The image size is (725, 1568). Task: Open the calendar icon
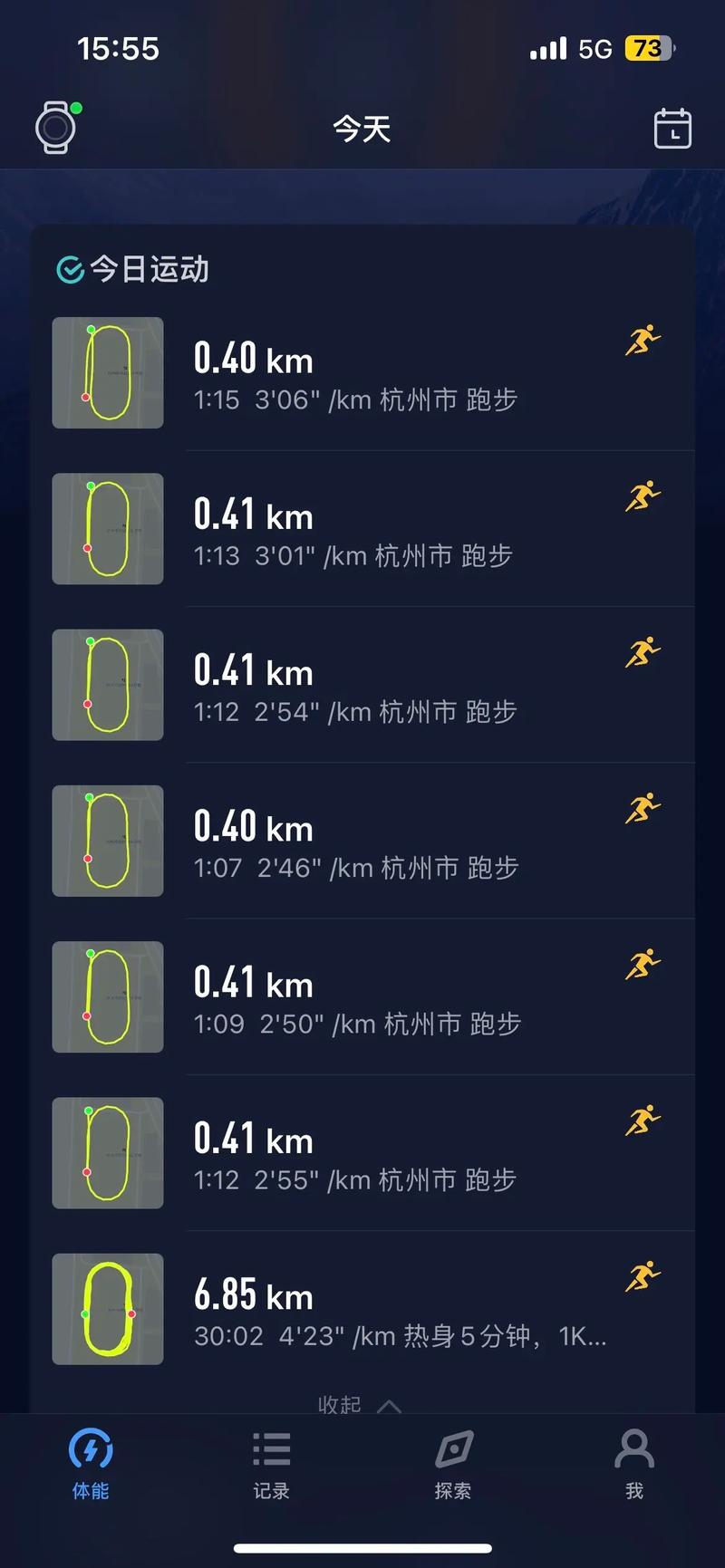(672, 129)
